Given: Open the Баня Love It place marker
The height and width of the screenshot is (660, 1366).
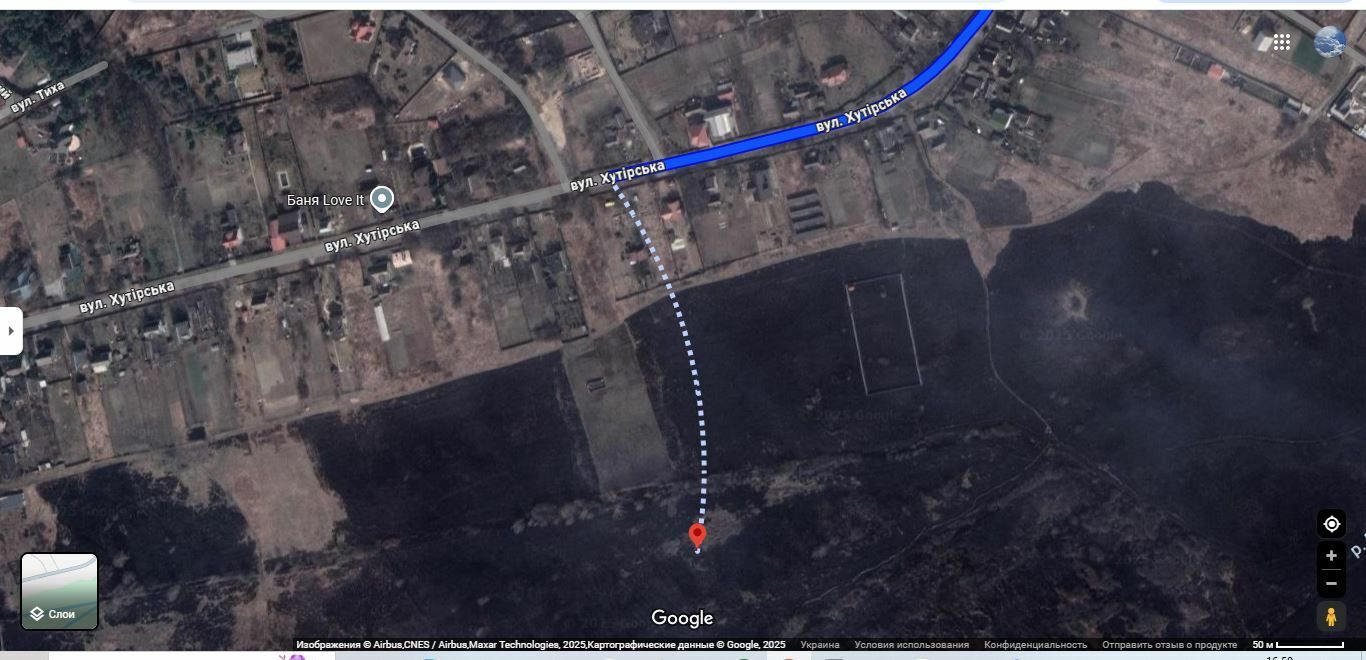Looking at the screenshot, I should [381, 199].
